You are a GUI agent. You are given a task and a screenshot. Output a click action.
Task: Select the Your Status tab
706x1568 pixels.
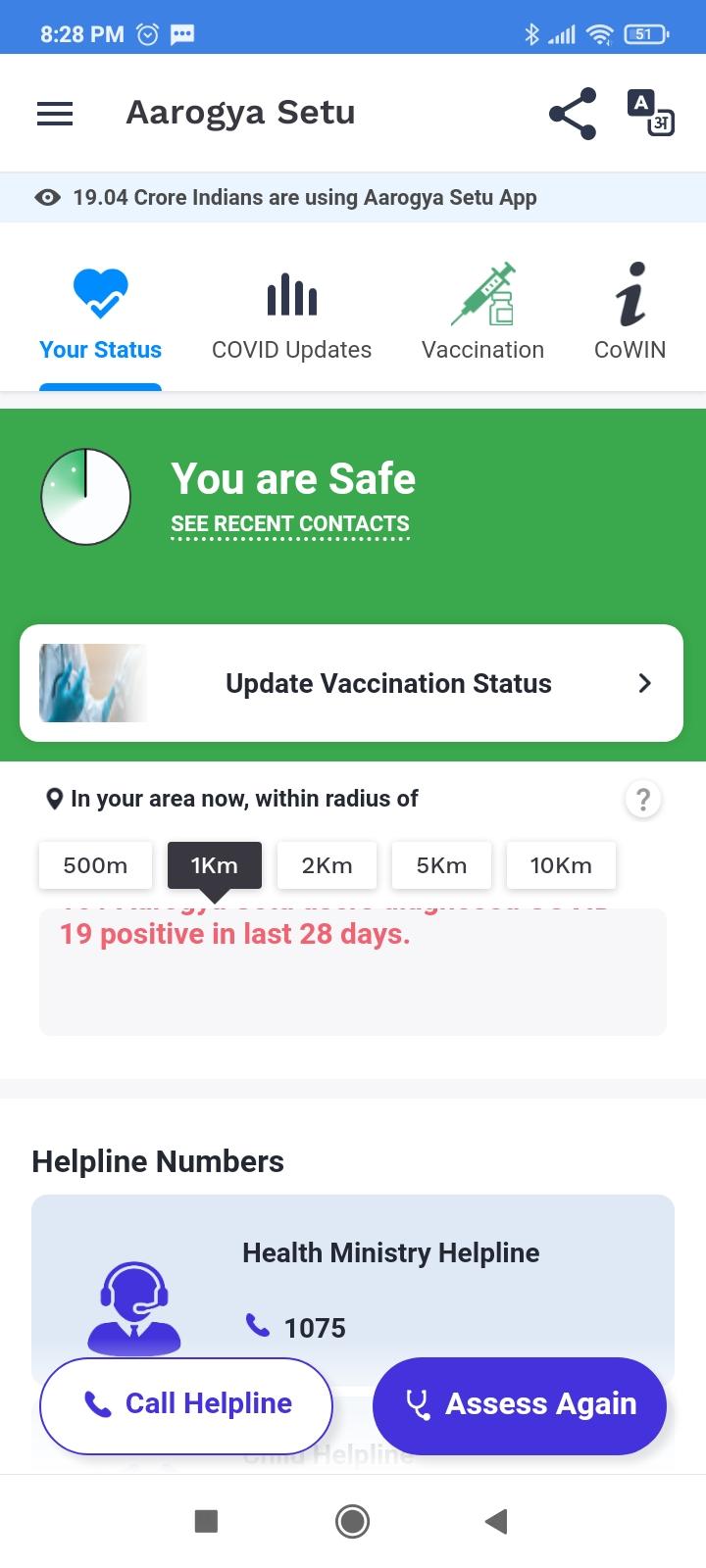pos(100,314)
